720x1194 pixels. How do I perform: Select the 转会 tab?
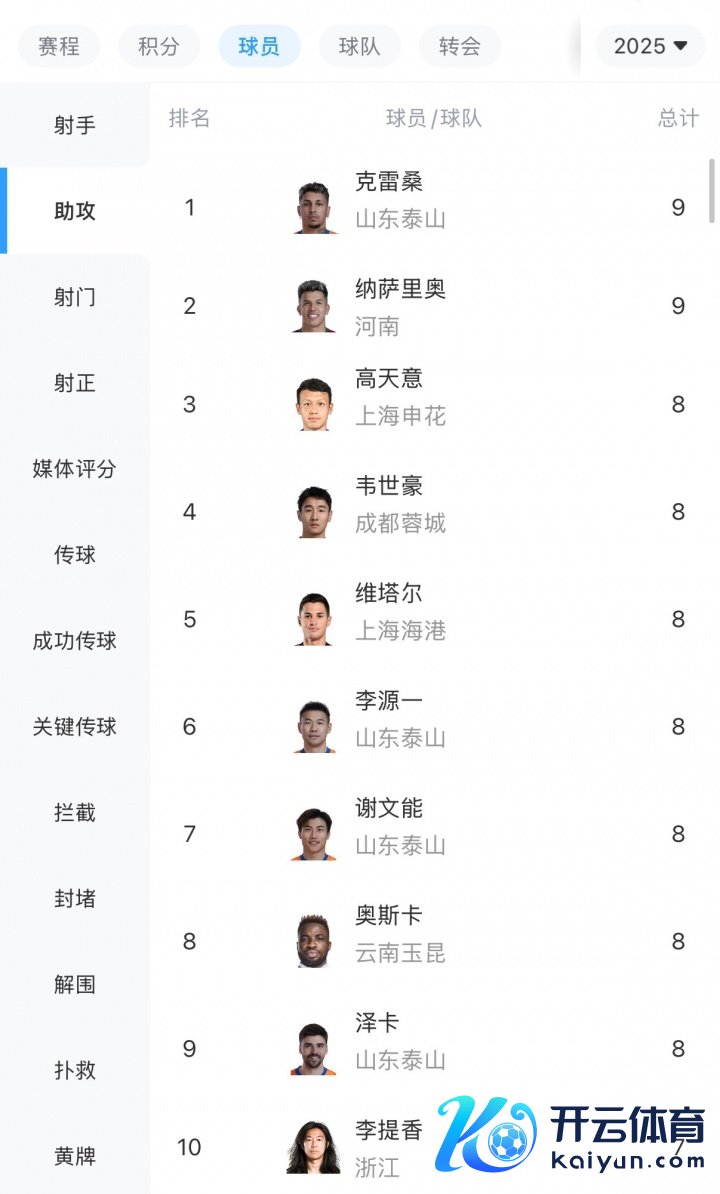click(459, 46)
